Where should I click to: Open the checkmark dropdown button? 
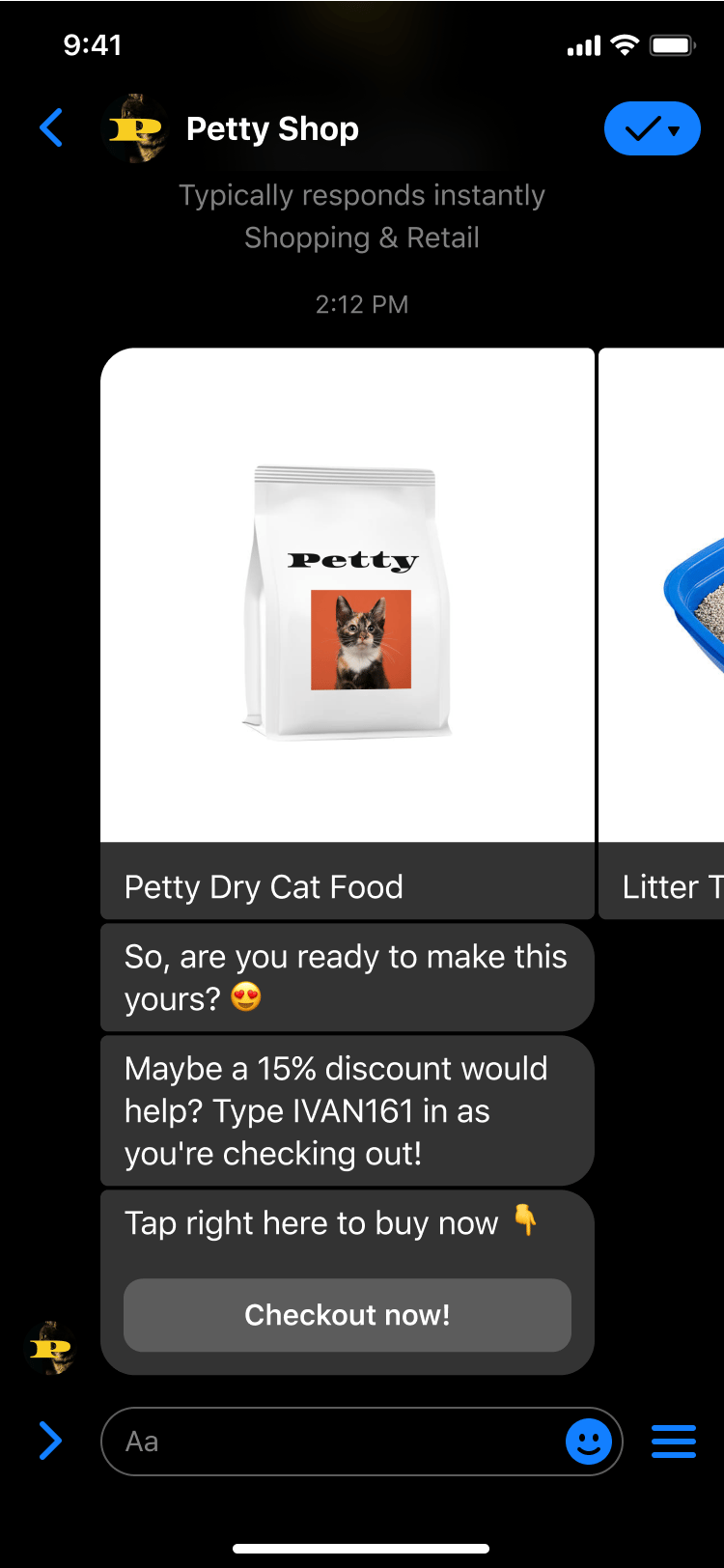[x=652, y=128]
